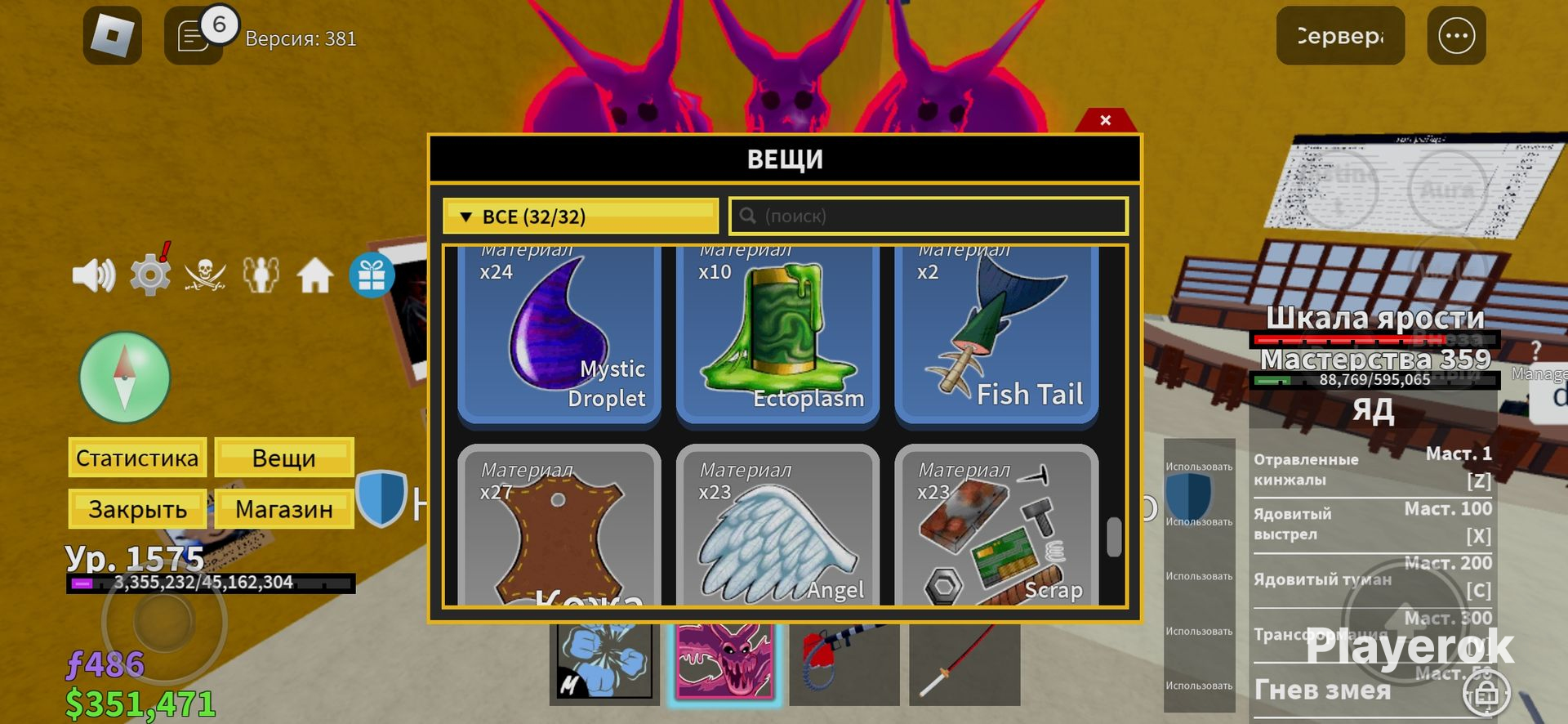Select the Fish Tail material
The height and width of the screenshot is (724, 1568).
click(996, 335)
